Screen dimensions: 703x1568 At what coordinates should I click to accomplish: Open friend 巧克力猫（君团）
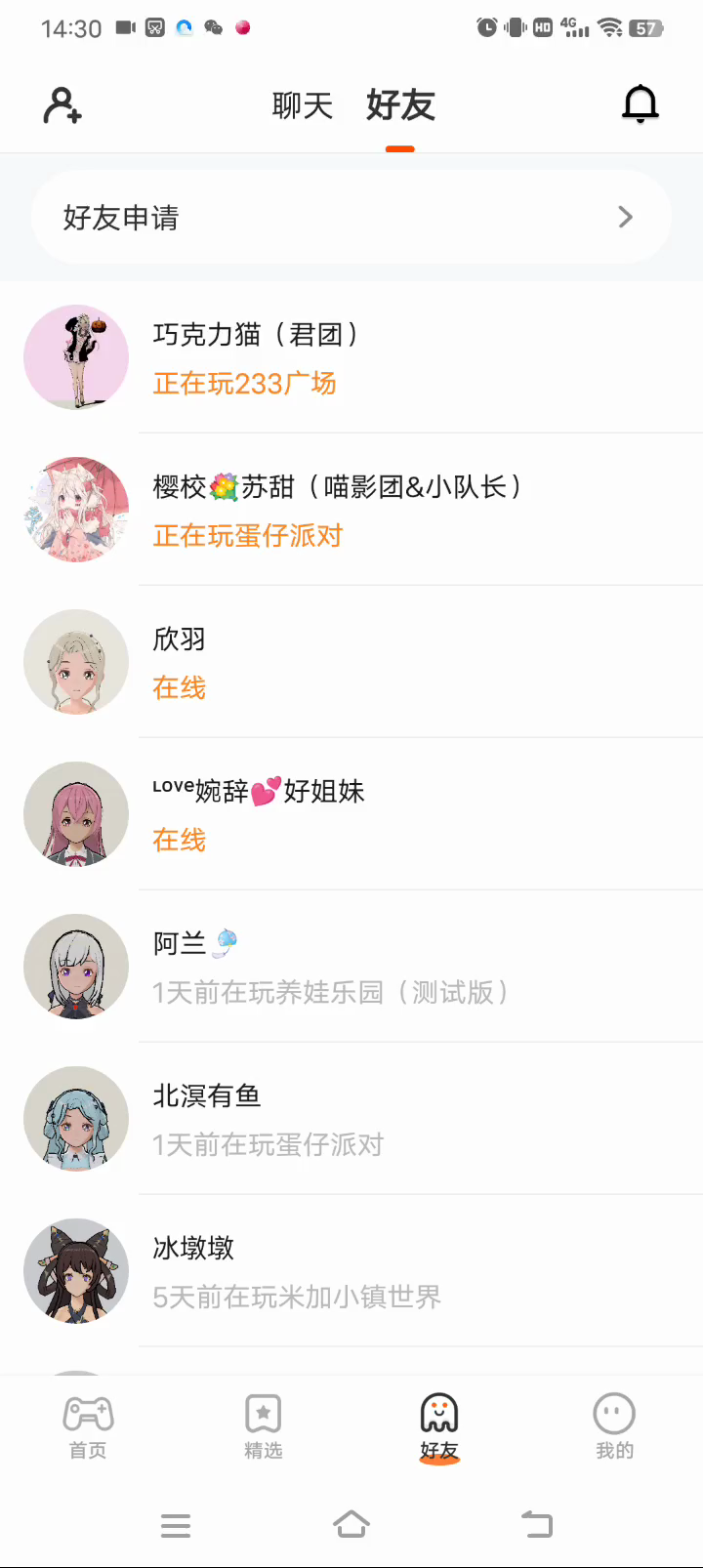coord(351,357)
